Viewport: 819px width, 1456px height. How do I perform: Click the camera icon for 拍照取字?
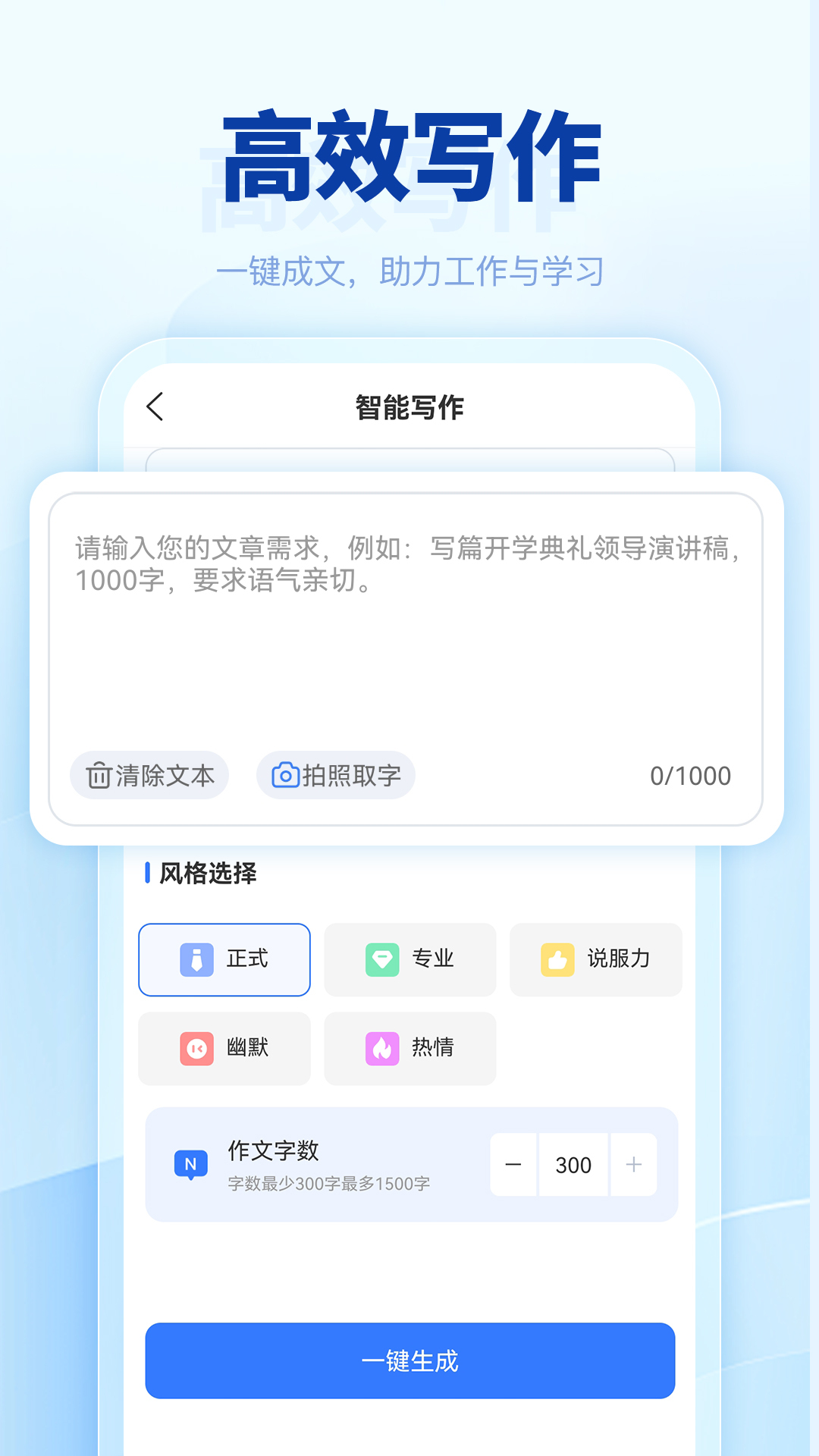tap(287, 775)
